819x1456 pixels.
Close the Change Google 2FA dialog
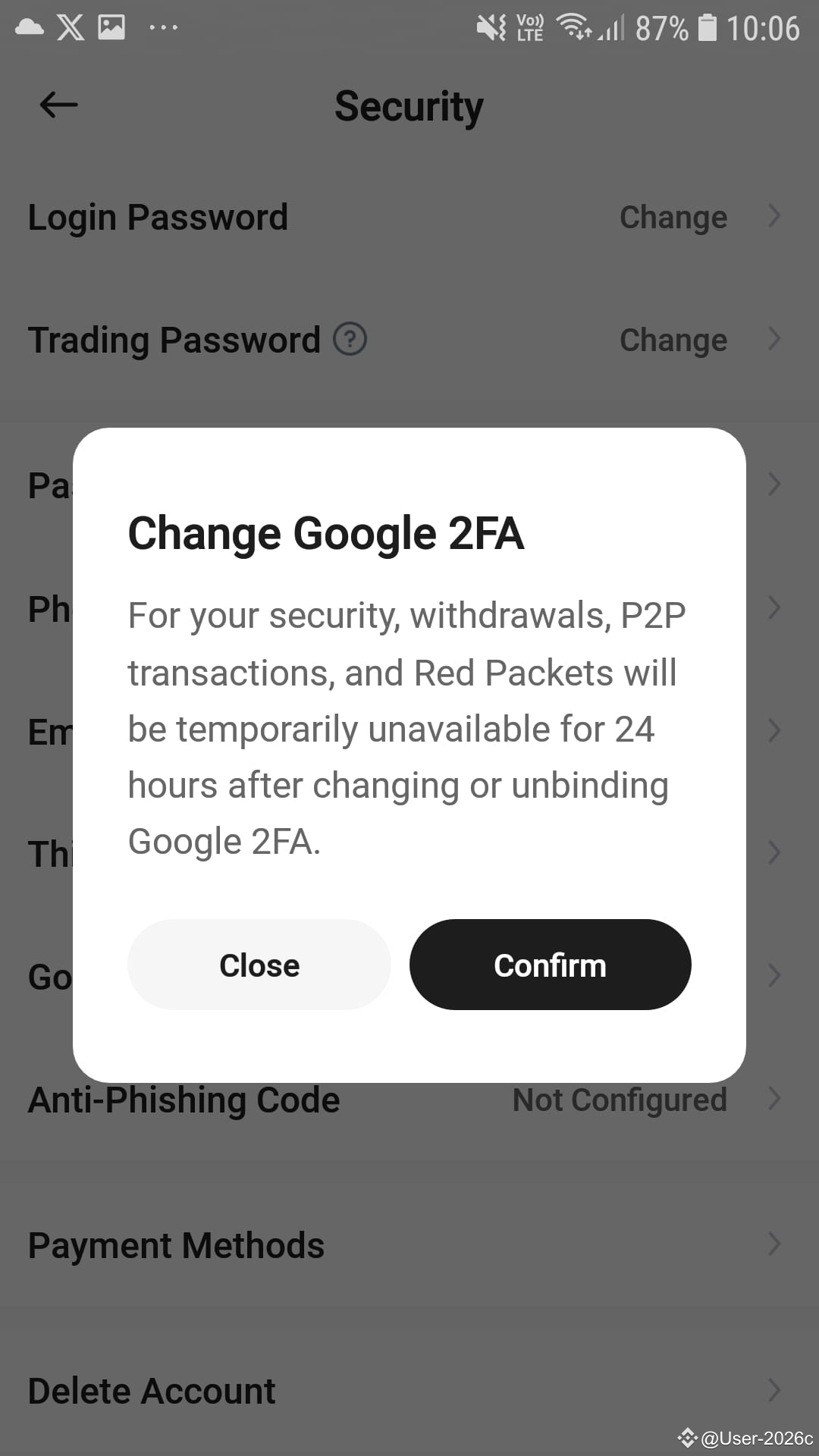coord(259,965)
